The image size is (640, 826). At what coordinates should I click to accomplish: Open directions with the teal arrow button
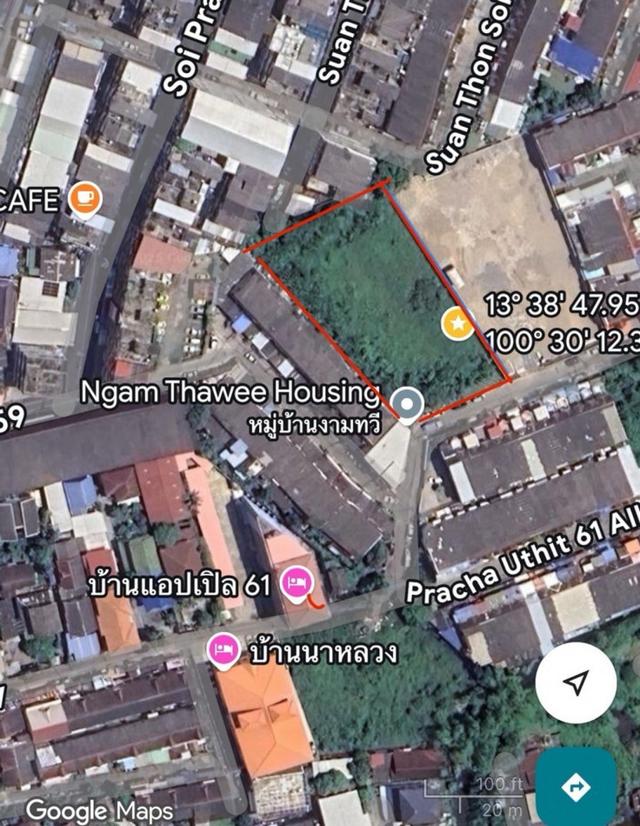[576, 787]
